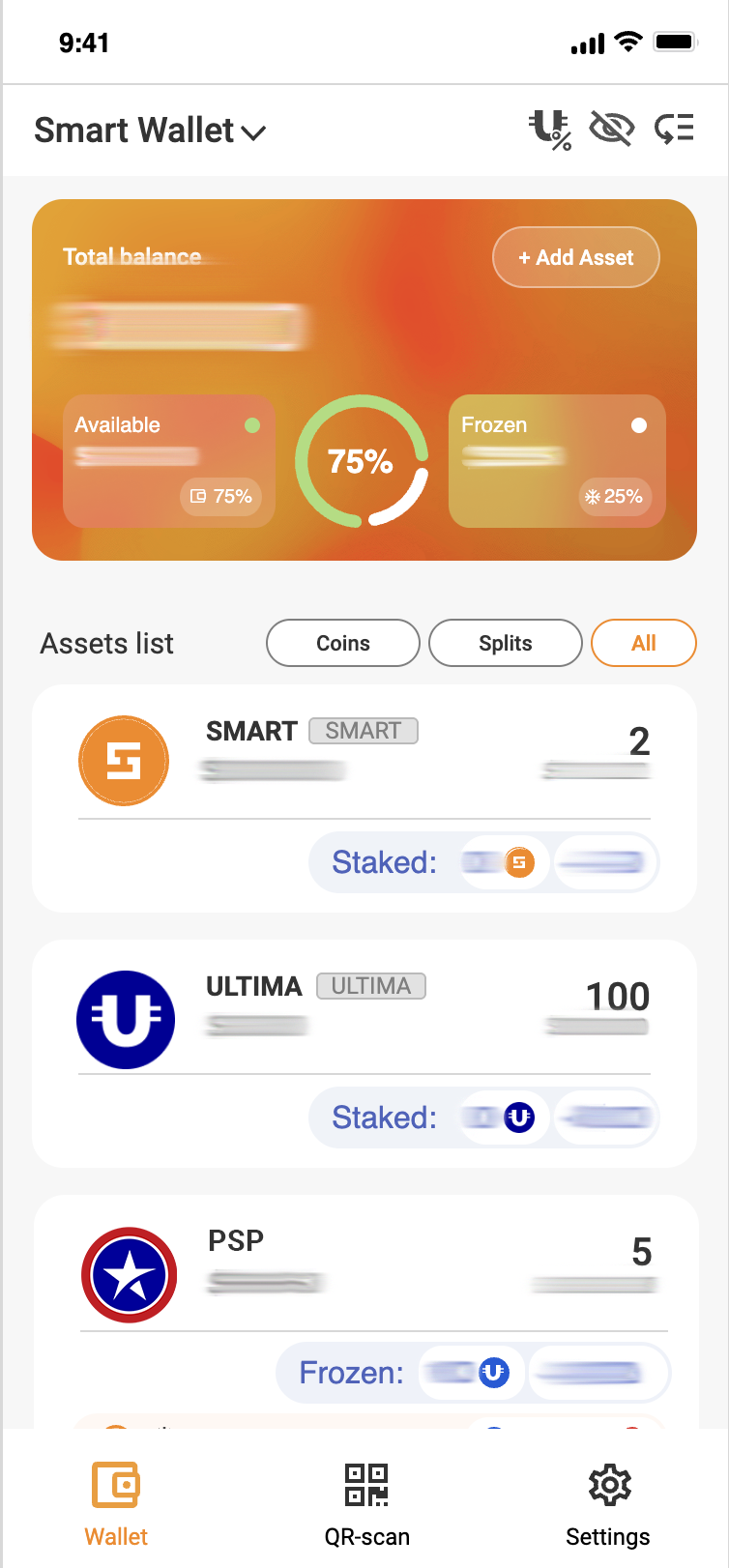This screenshot has height=1568, width=729.
Task: Toggle balance visibility eye icon
Action: [611, 129]
